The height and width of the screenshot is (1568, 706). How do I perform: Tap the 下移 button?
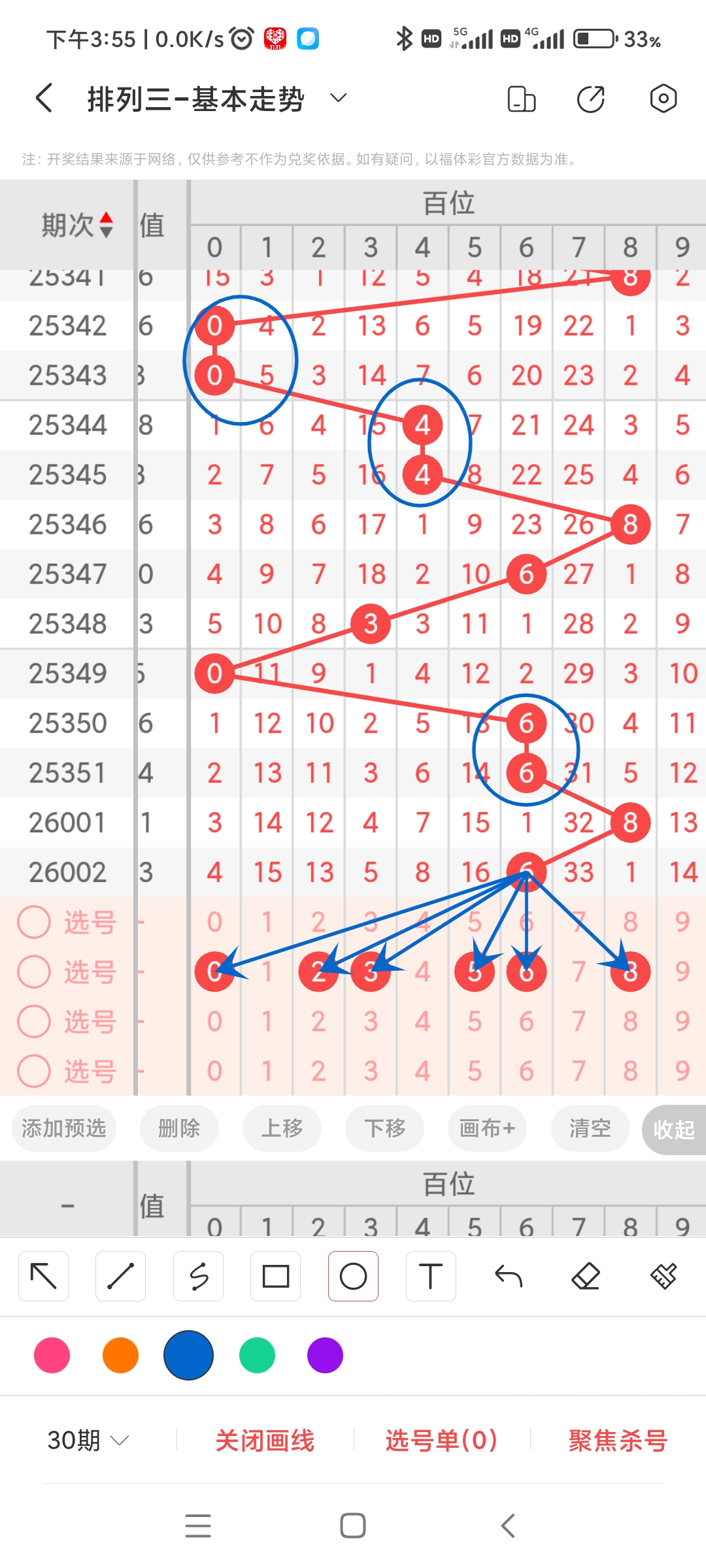tap(385, 1128)
